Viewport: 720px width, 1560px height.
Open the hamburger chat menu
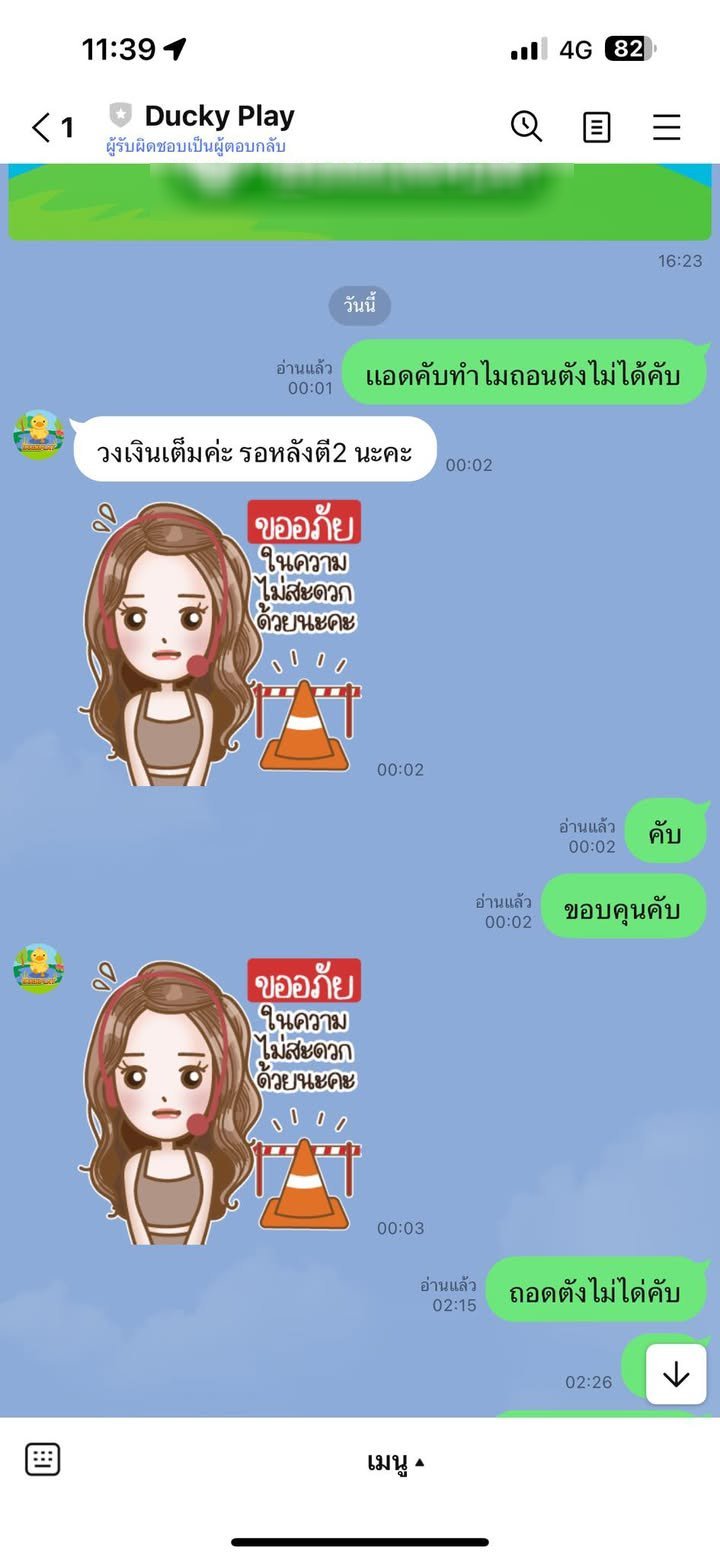tap(666, 127)
